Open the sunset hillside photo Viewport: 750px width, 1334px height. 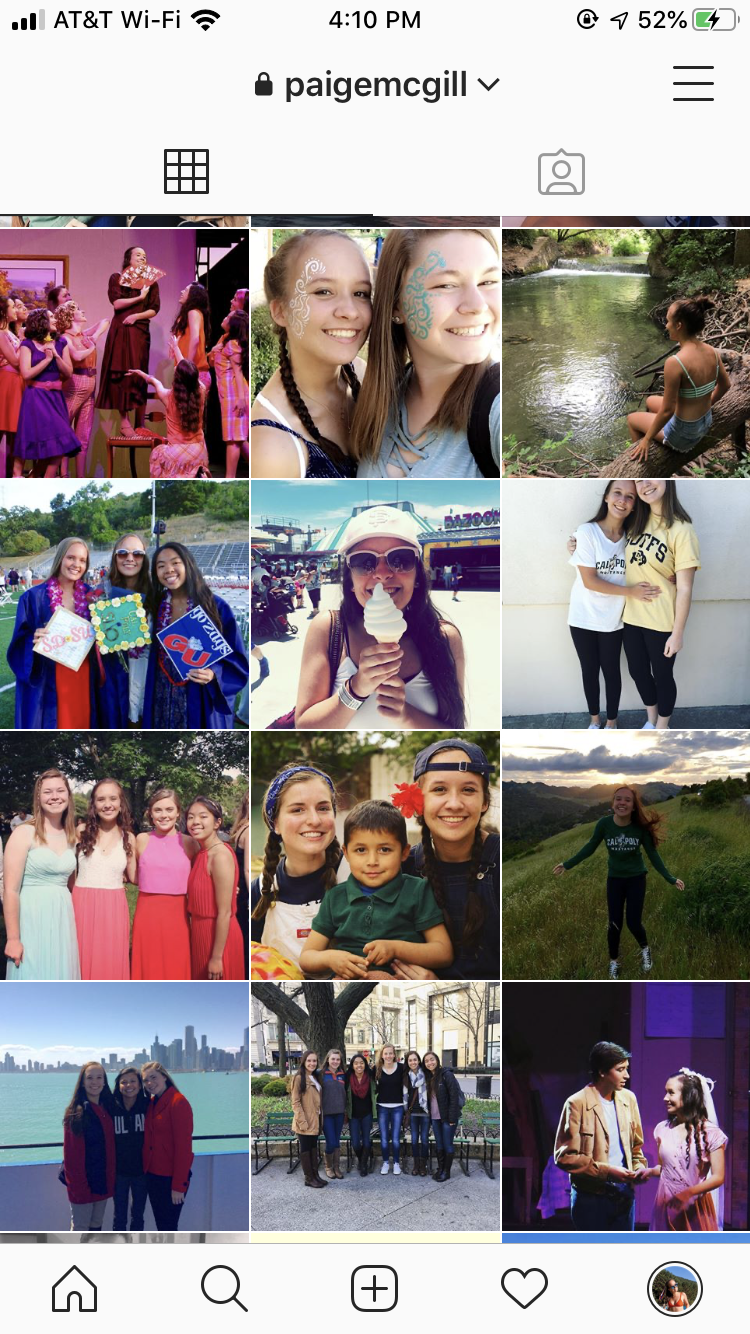click(626, 855)
